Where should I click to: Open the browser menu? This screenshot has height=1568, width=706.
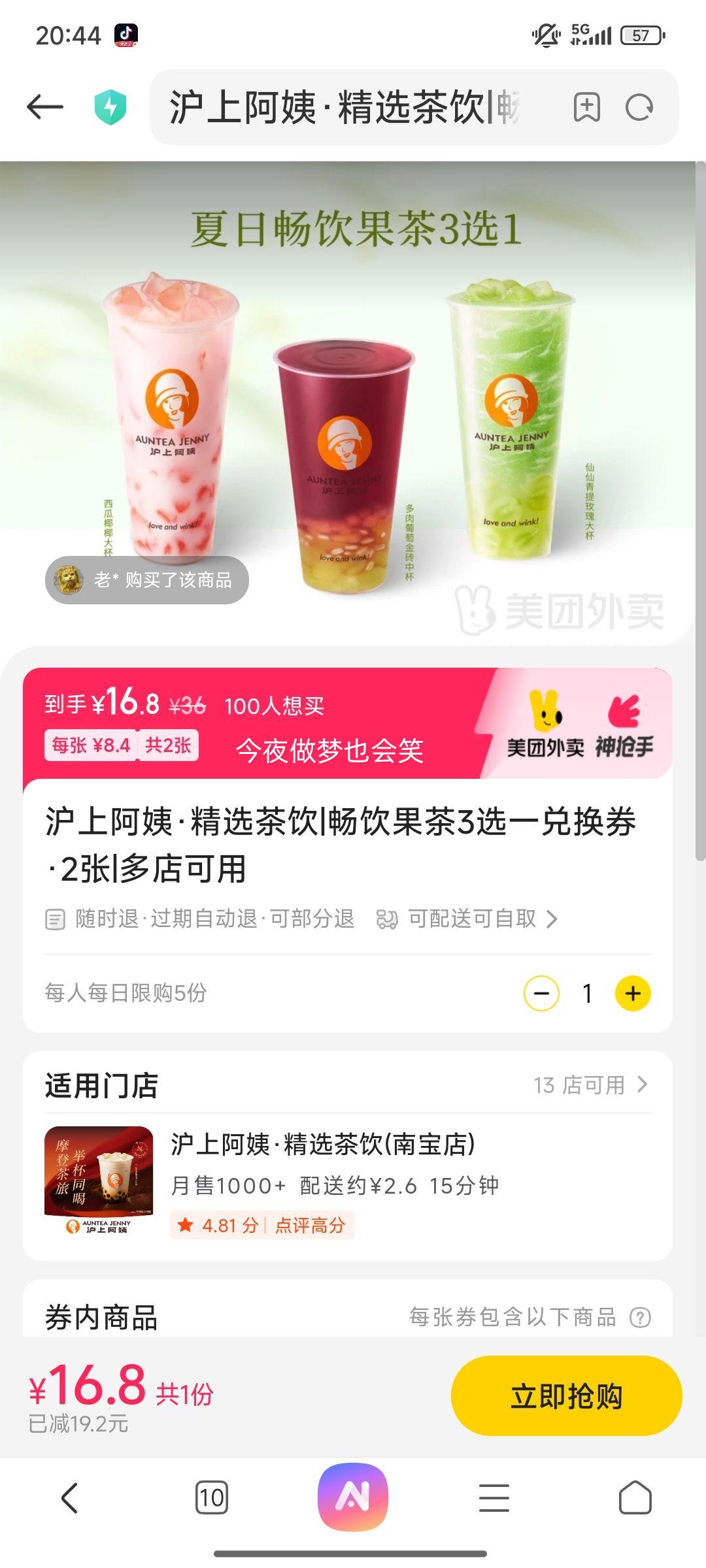(x=494, y=1497)
